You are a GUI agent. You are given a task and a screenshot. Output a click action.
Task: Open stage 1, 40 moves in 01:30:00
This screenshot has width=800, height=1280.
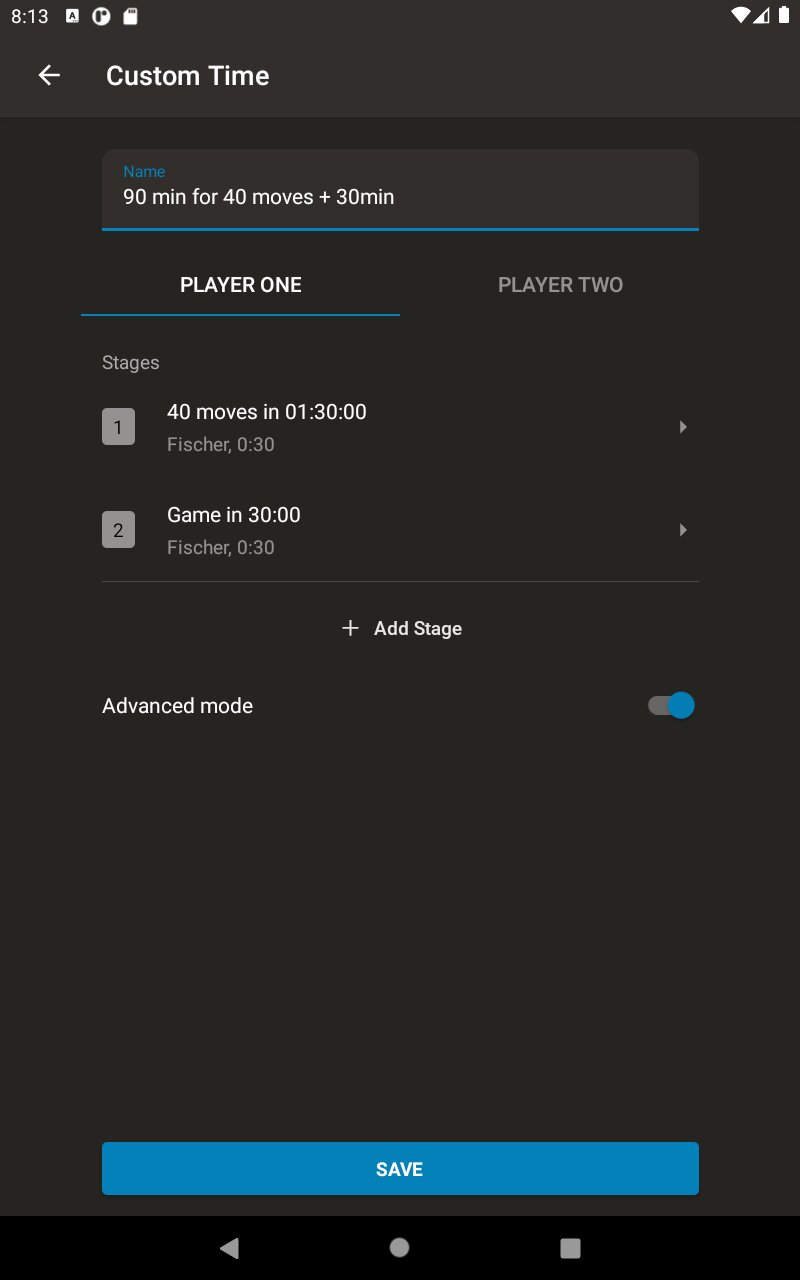(x=400, y=427)
